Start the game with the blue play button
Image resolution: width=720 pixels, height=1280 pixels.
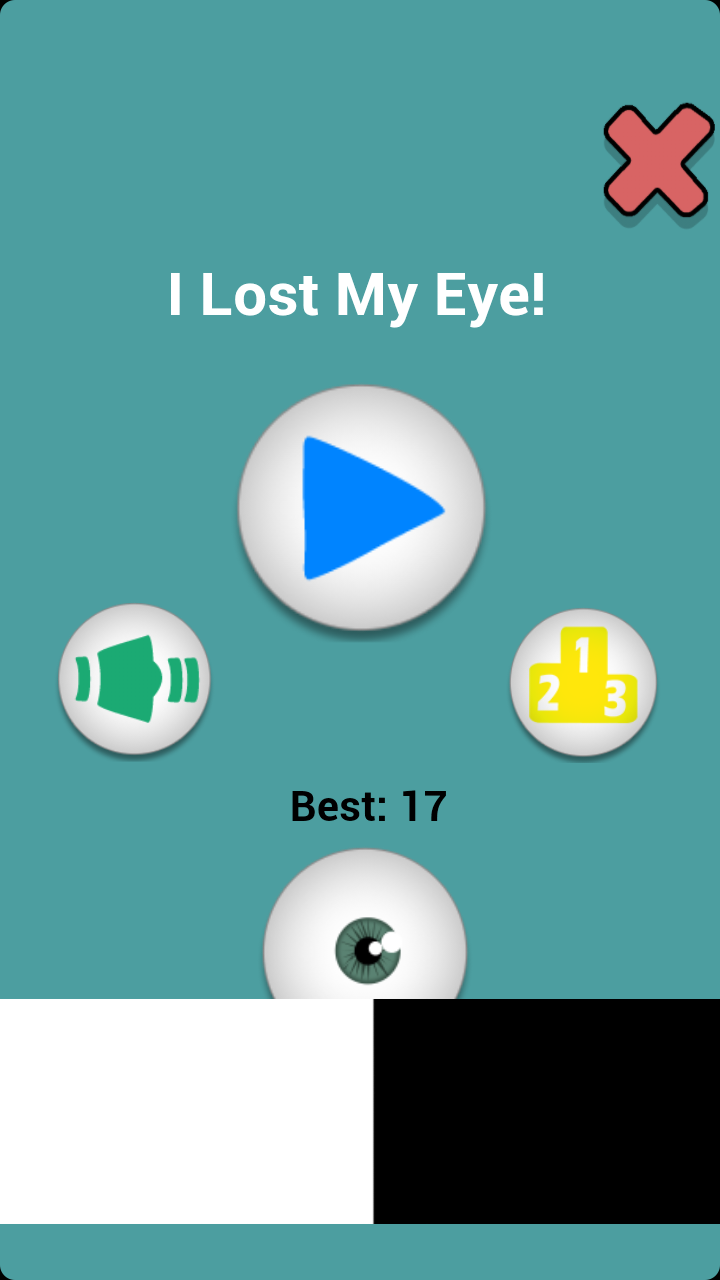361,508
